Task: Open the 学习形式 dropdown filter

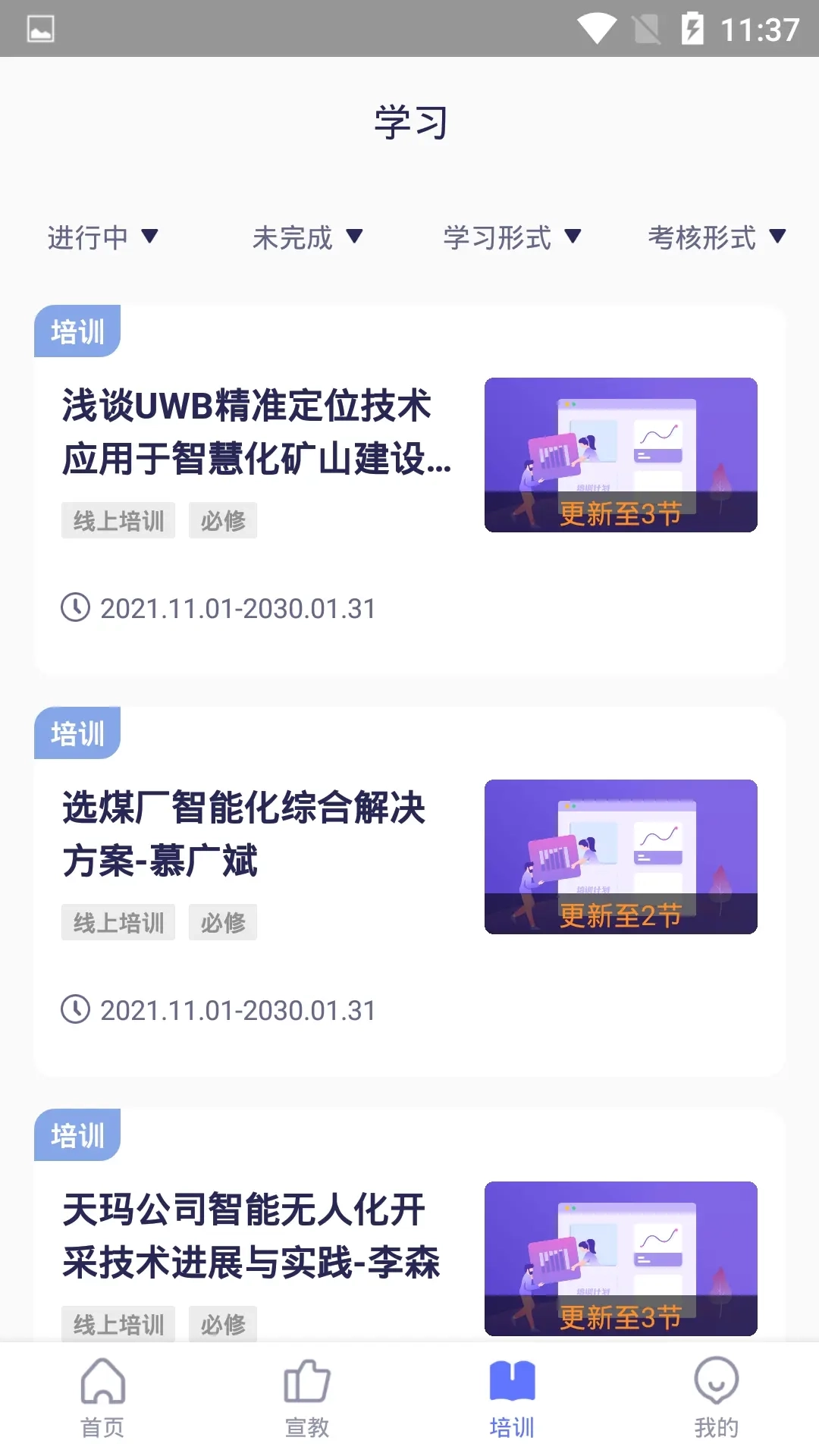Action: tap(512, 237)
